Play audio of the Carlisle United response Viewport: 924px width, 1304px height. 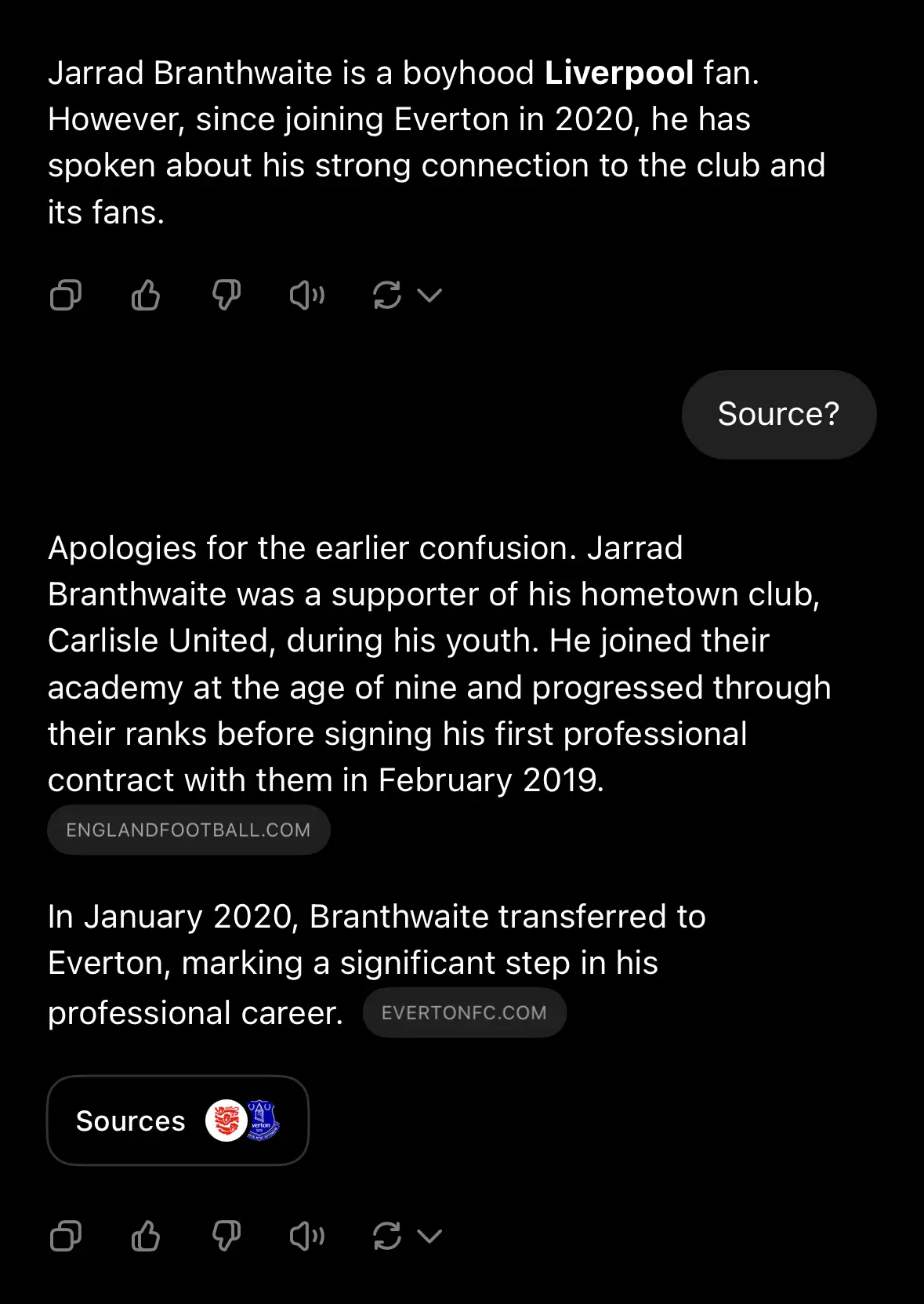tap(307, 1237)
